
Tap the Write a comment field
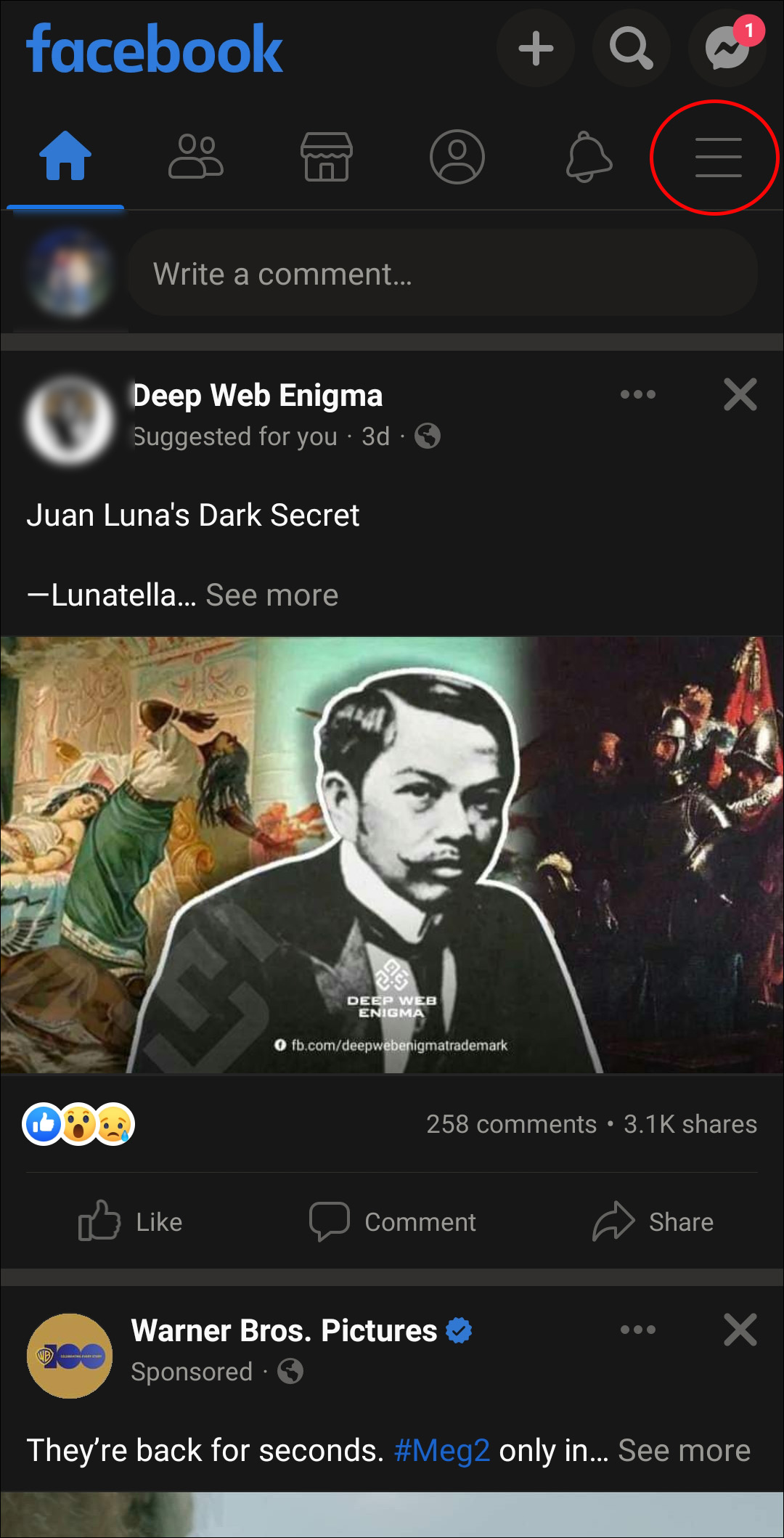click(443, 274)
